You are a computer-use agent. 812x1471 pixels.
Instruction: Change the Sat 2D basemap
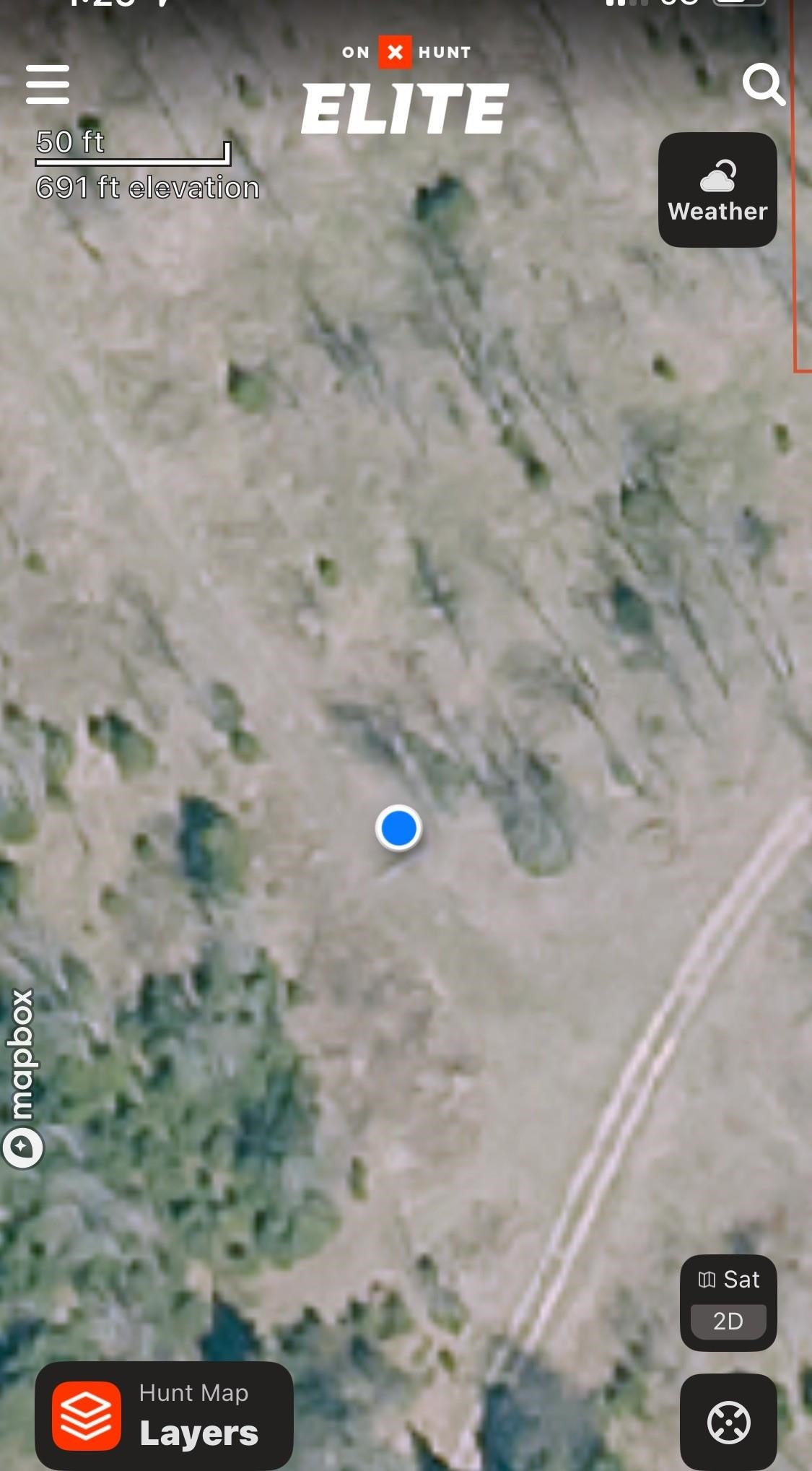coord(728,1303)
